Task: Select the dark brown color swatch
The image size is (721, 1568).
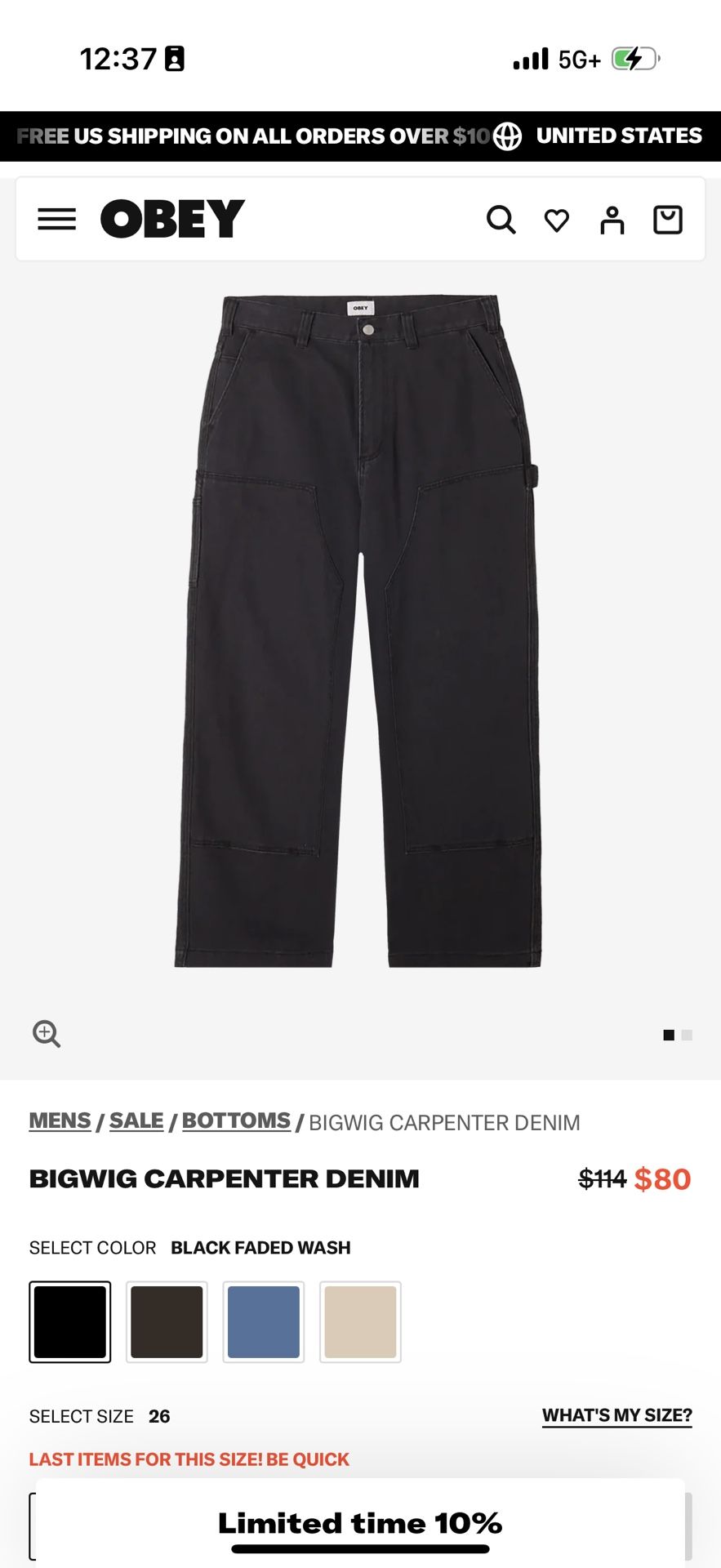Action: tap(167, 1321)
